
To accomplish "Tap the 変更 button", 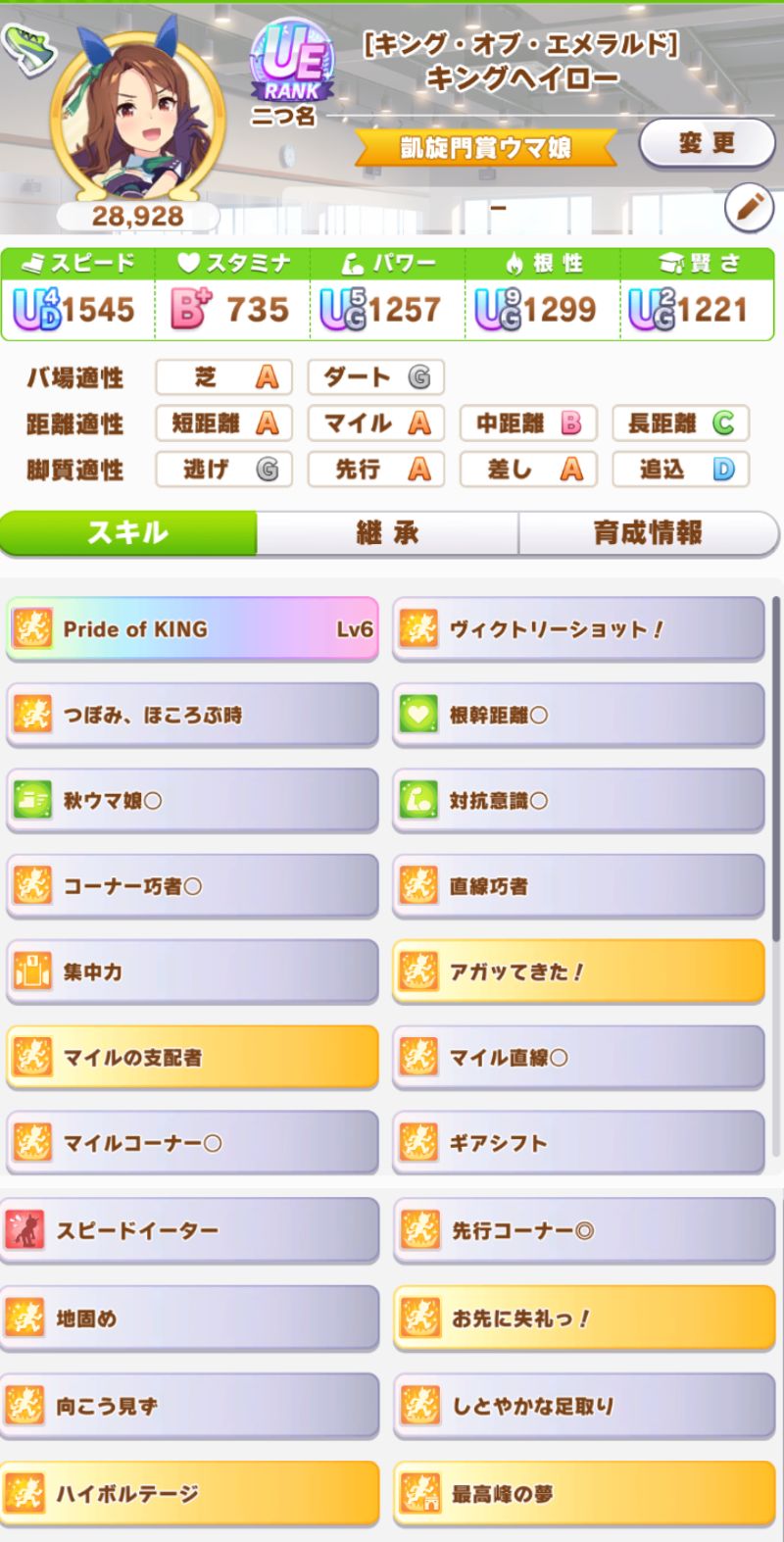I will [x=706, y=144].
